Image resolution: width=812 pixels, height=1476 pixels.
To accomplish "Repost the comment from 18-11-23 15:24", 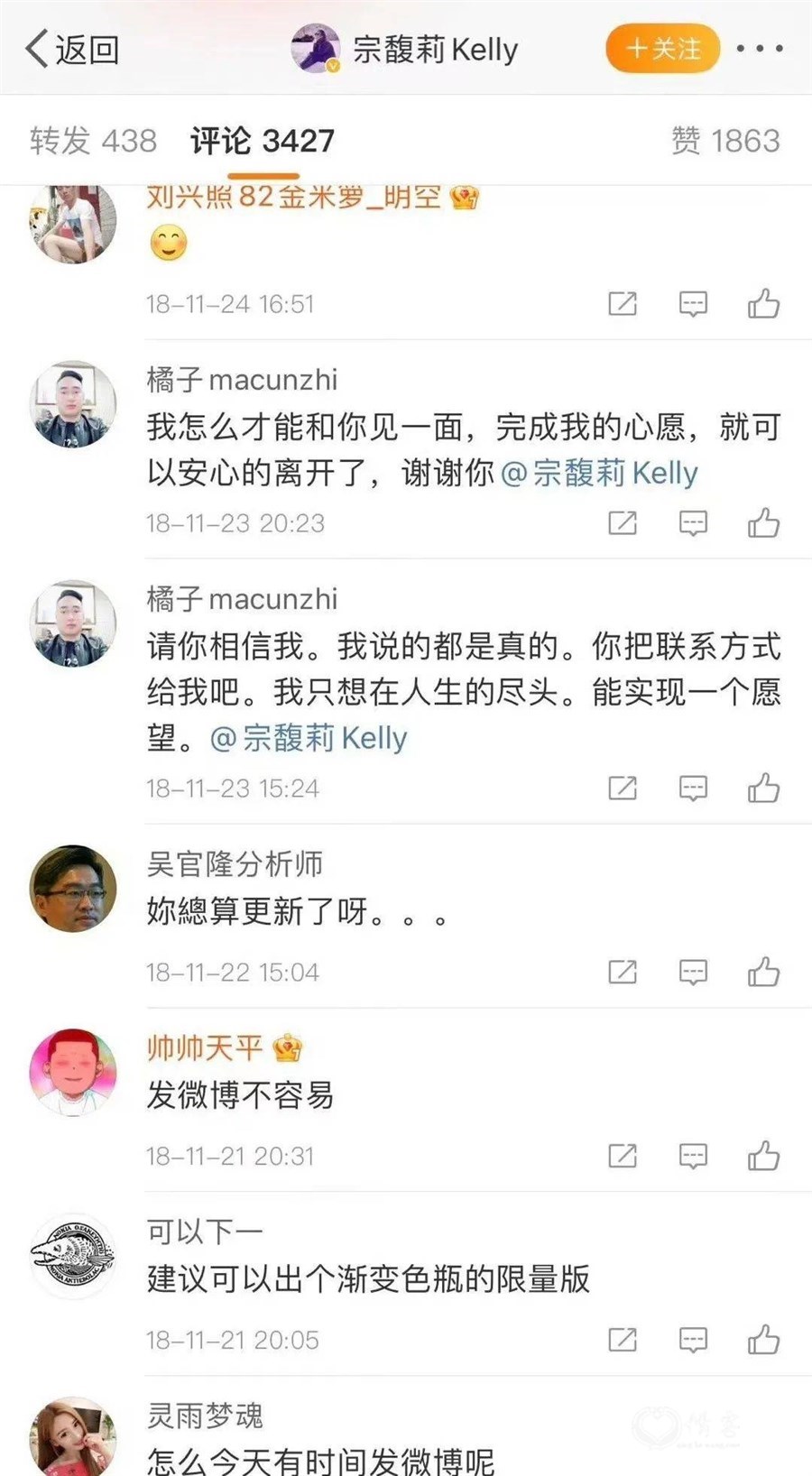I will point(623,789).
